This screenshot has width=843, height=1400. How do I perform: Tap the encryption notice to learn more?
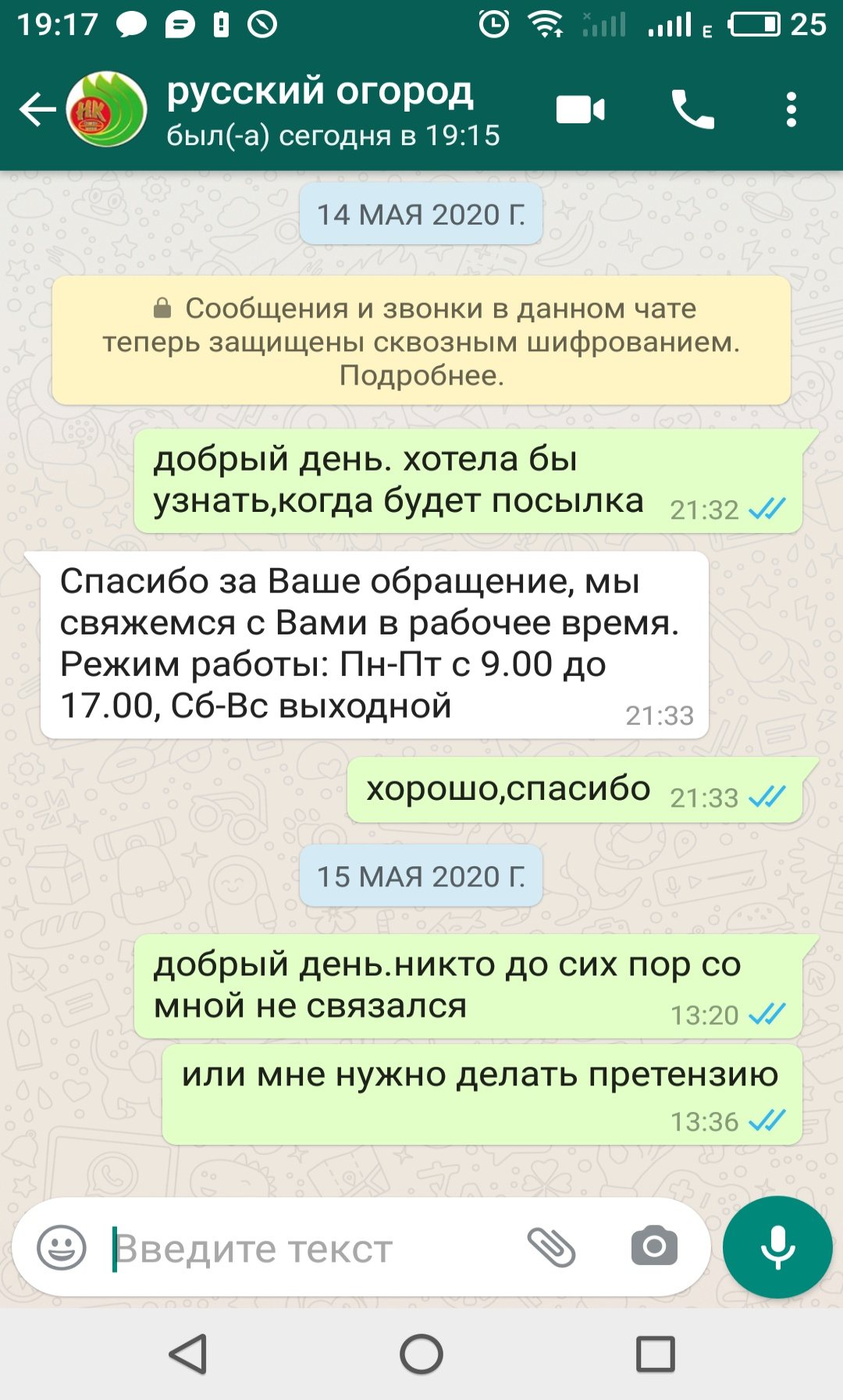(421, 341)
